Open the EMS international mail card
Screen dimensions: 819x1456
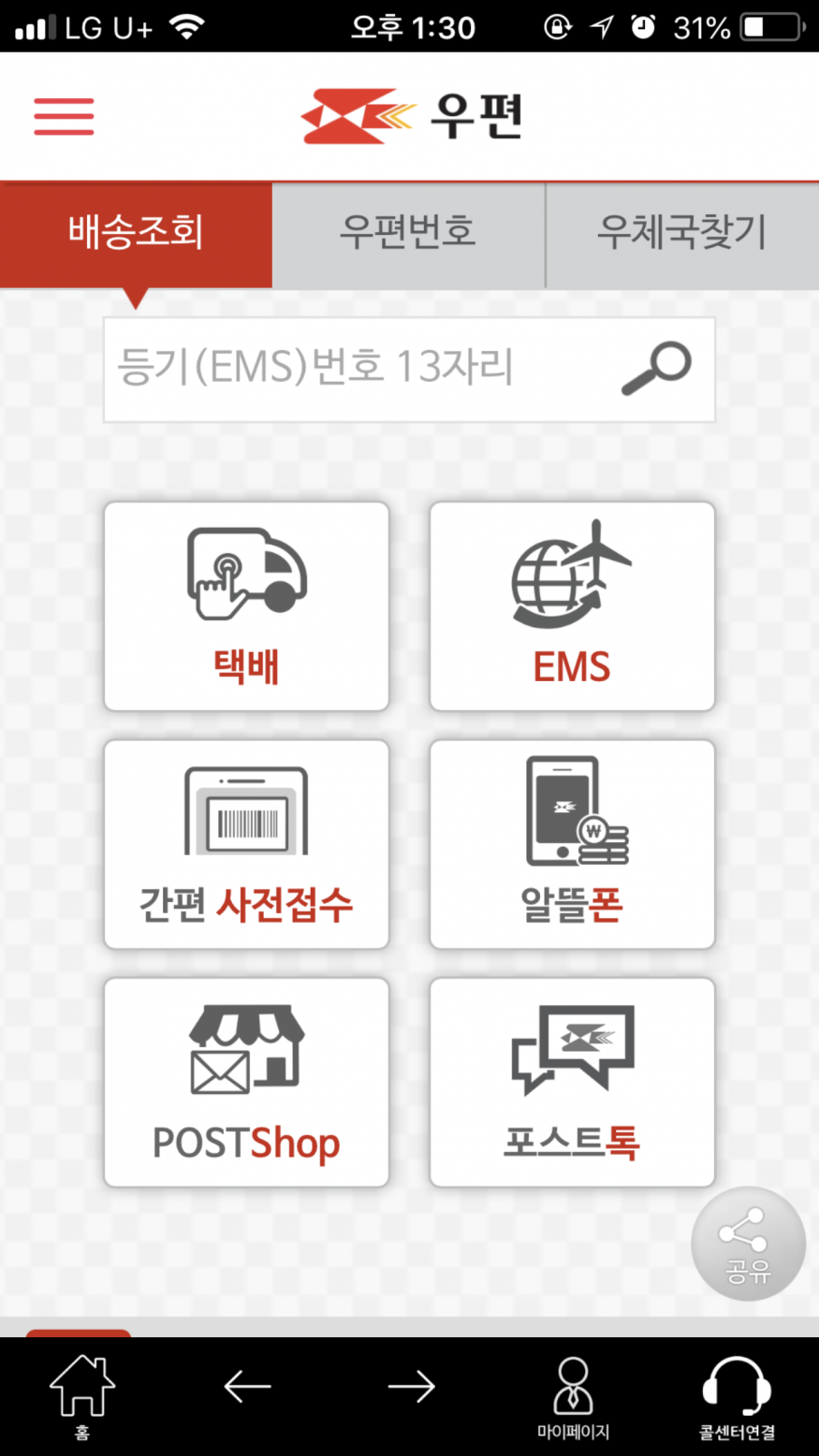tap(572, 606)
